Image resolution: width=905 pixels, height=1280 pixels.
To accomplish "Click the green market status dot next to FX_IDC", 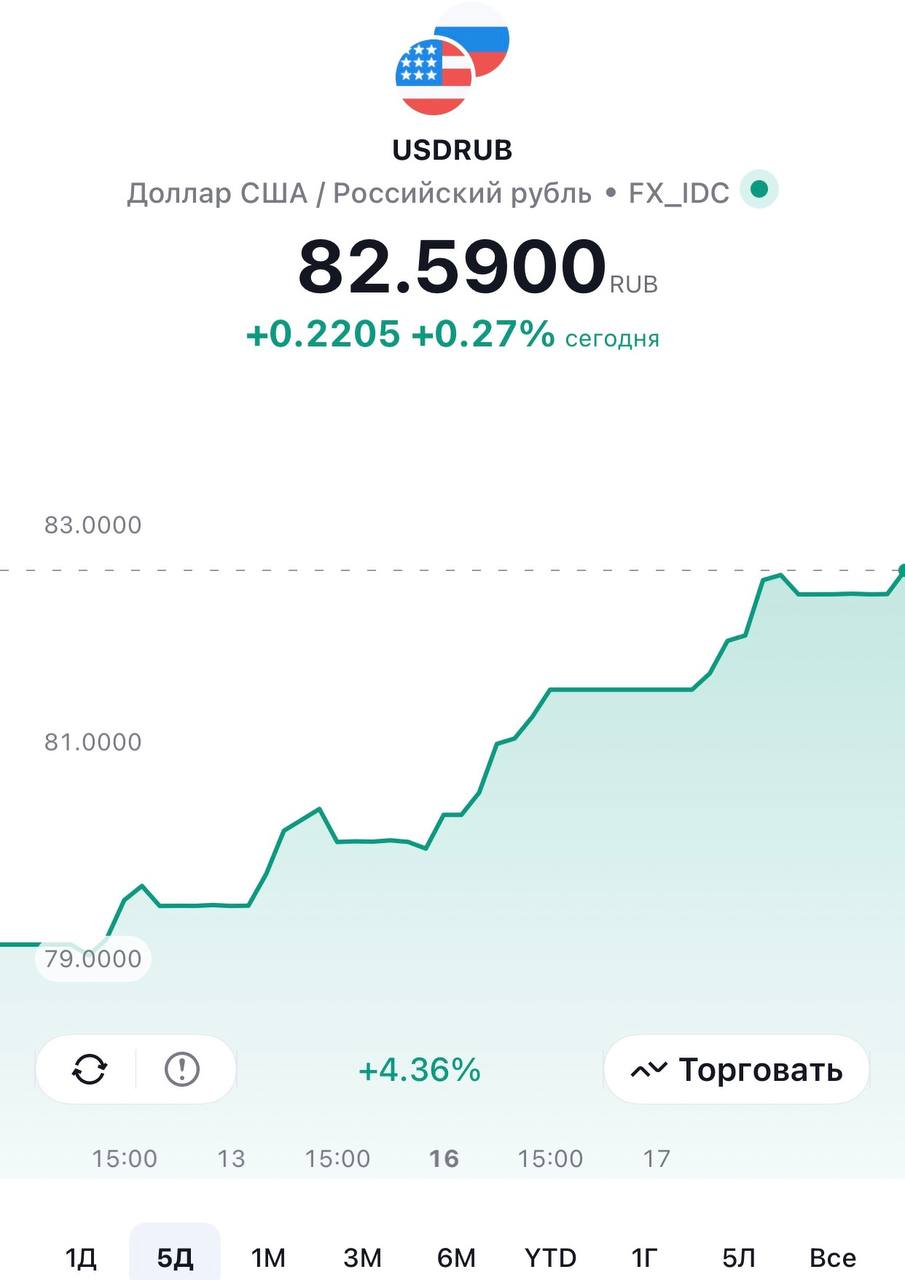I will (760, 189).
